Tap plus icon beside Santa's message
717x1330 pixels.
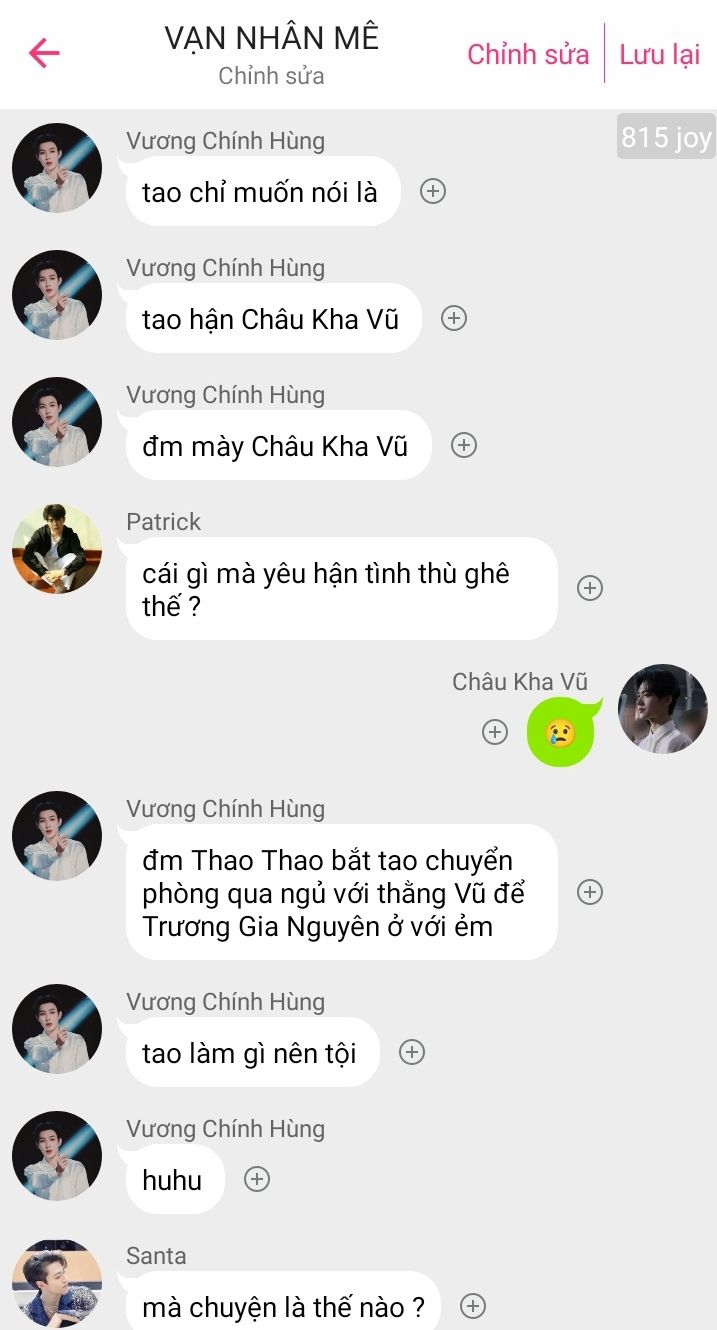point(473,1306)
